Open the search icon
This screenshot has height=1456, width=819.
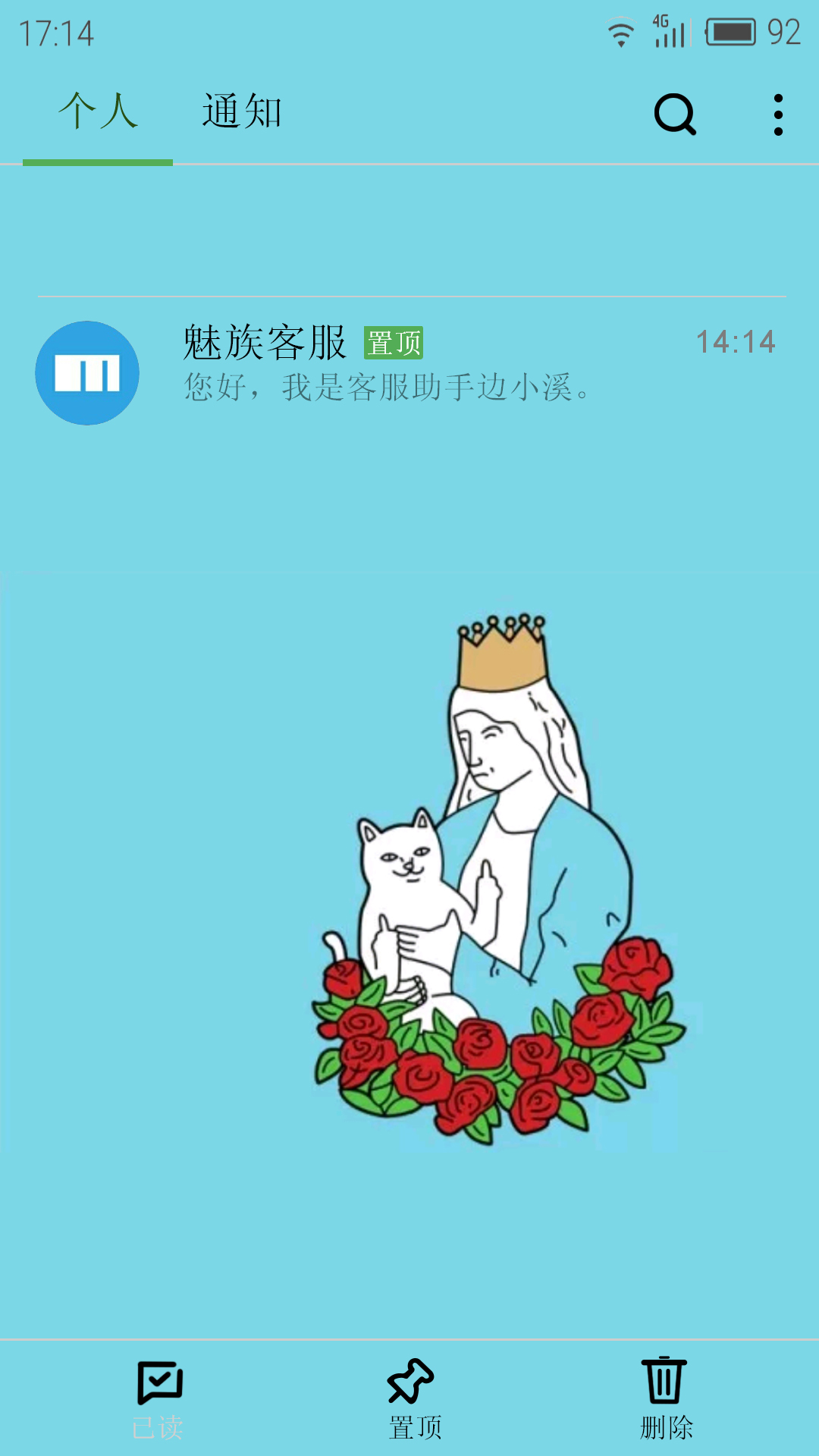(675, 115)
